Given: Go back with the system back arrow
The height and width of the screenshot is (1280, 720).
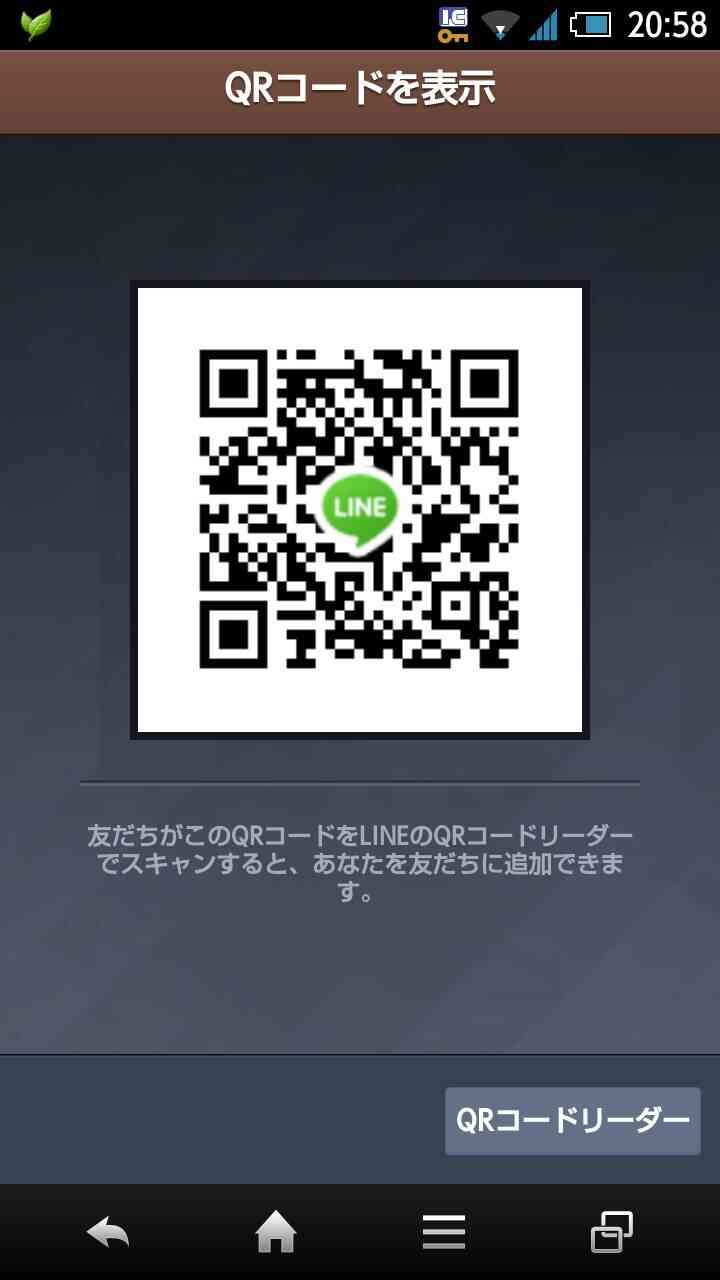Looking at the screenshot, I should click(x=108, y=1232).
